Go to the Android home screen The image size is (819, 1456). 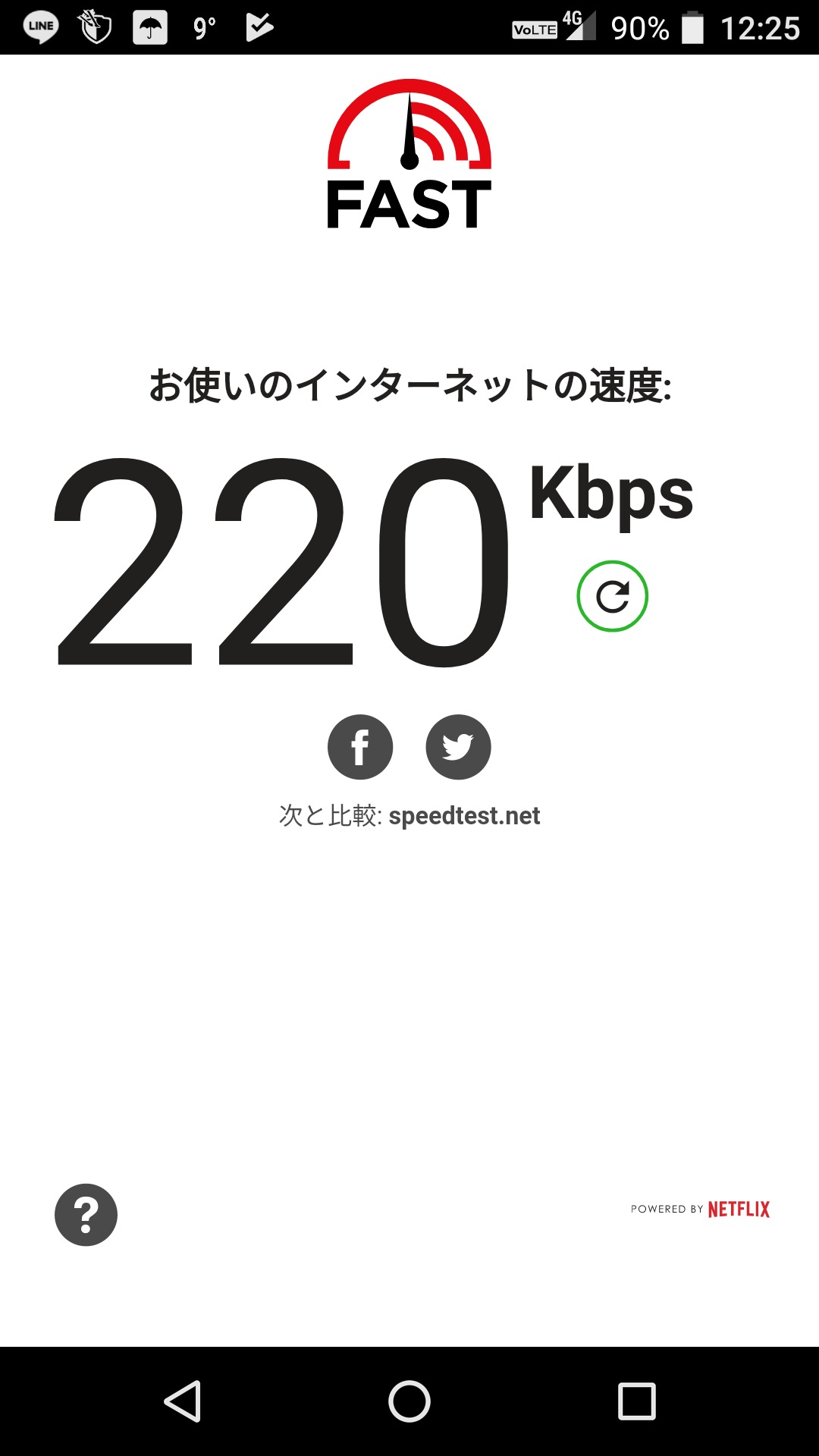409,1401
